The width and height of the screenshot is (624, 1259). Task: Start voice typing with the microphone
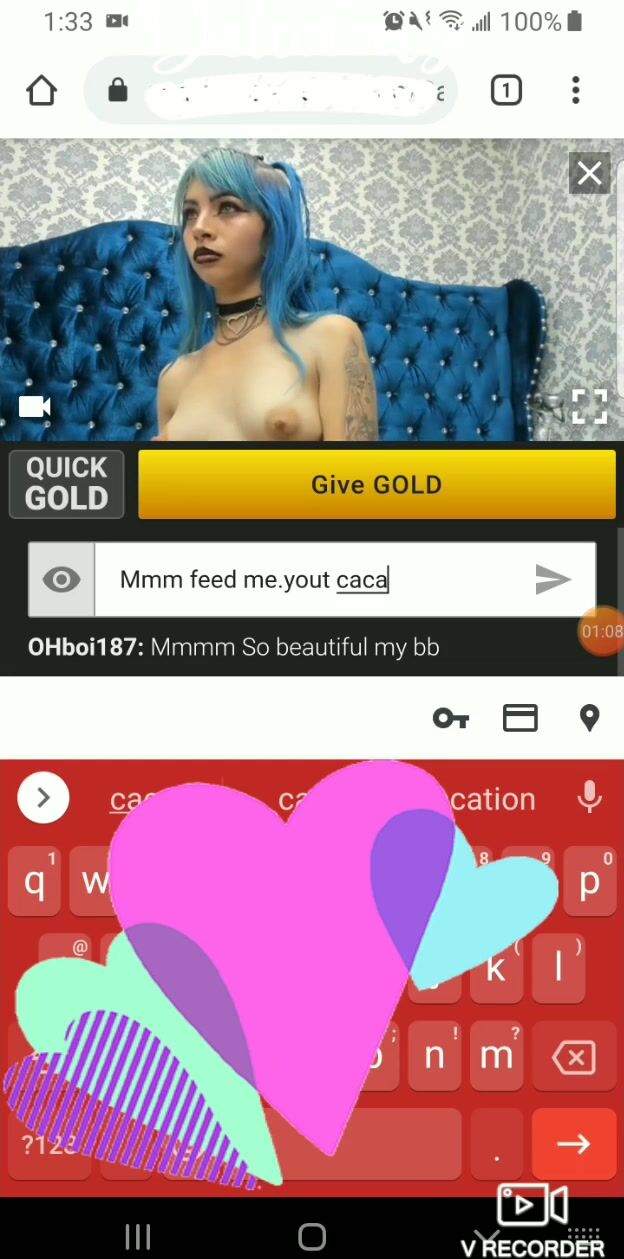589,798
